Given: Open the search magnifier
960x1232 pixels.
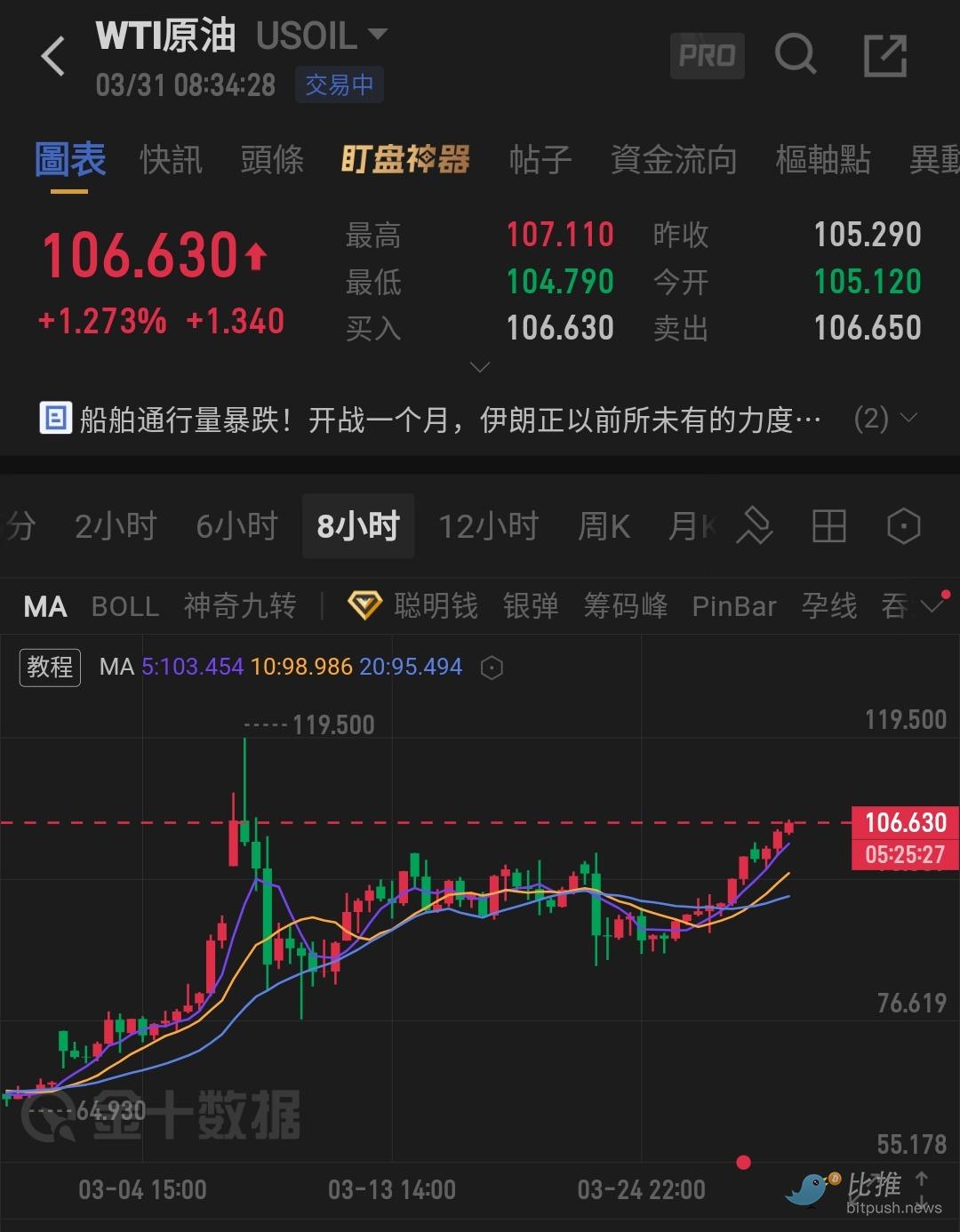Looking at the screenshot, I should point(795,55).
